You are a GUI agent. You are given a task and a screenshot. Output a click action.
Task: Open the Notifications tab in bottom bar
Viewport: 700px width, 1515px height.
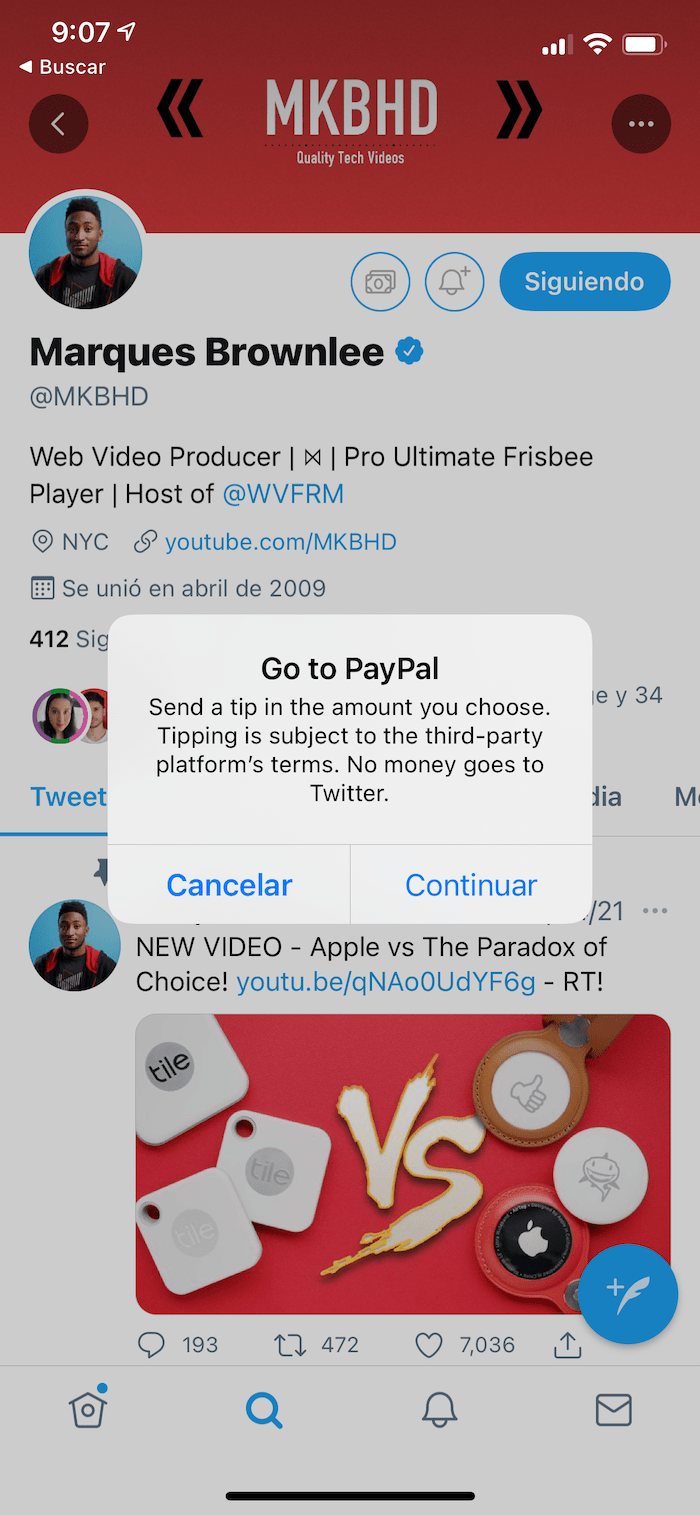[439, 1410]
